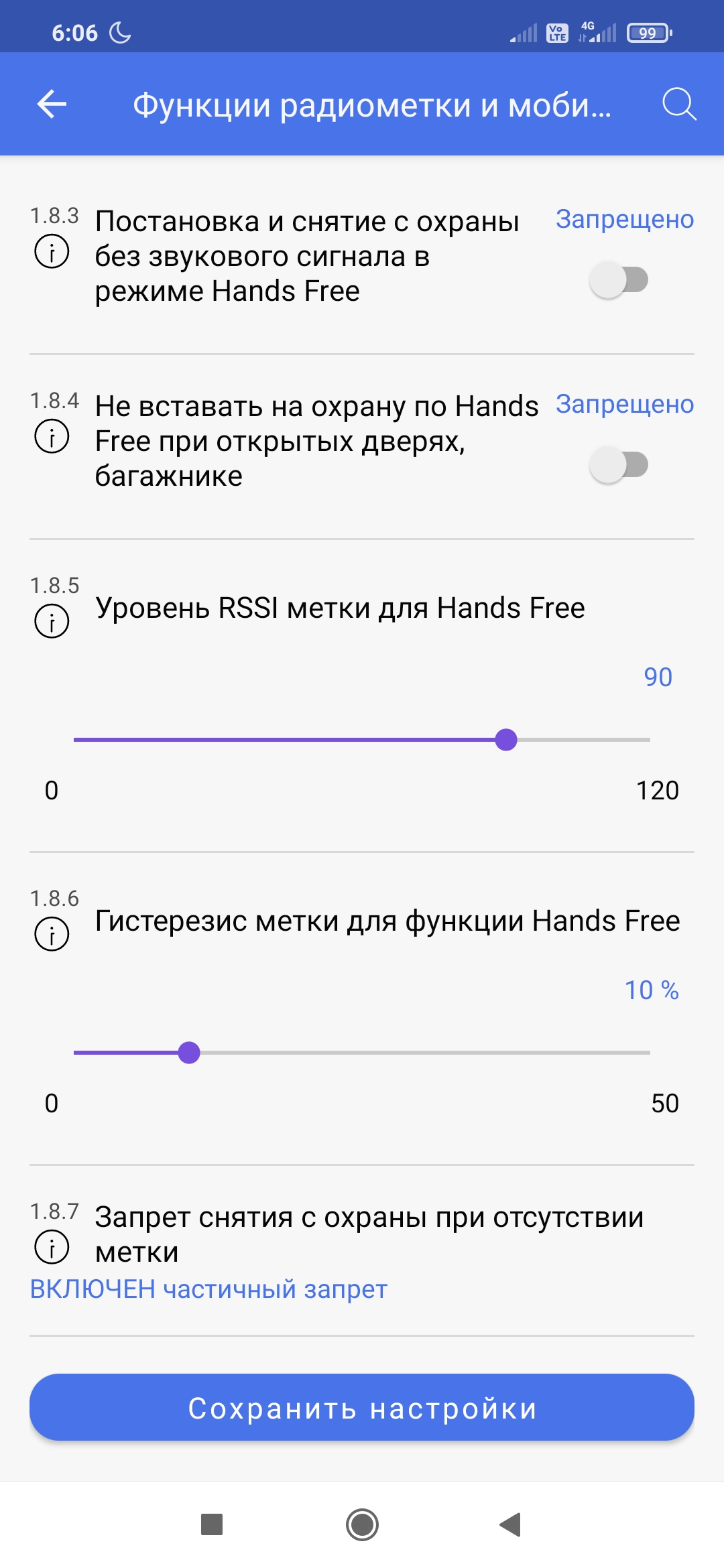Show info for setting 1.8.7
Screen dimensions: 724x1568
point(52,1247)
